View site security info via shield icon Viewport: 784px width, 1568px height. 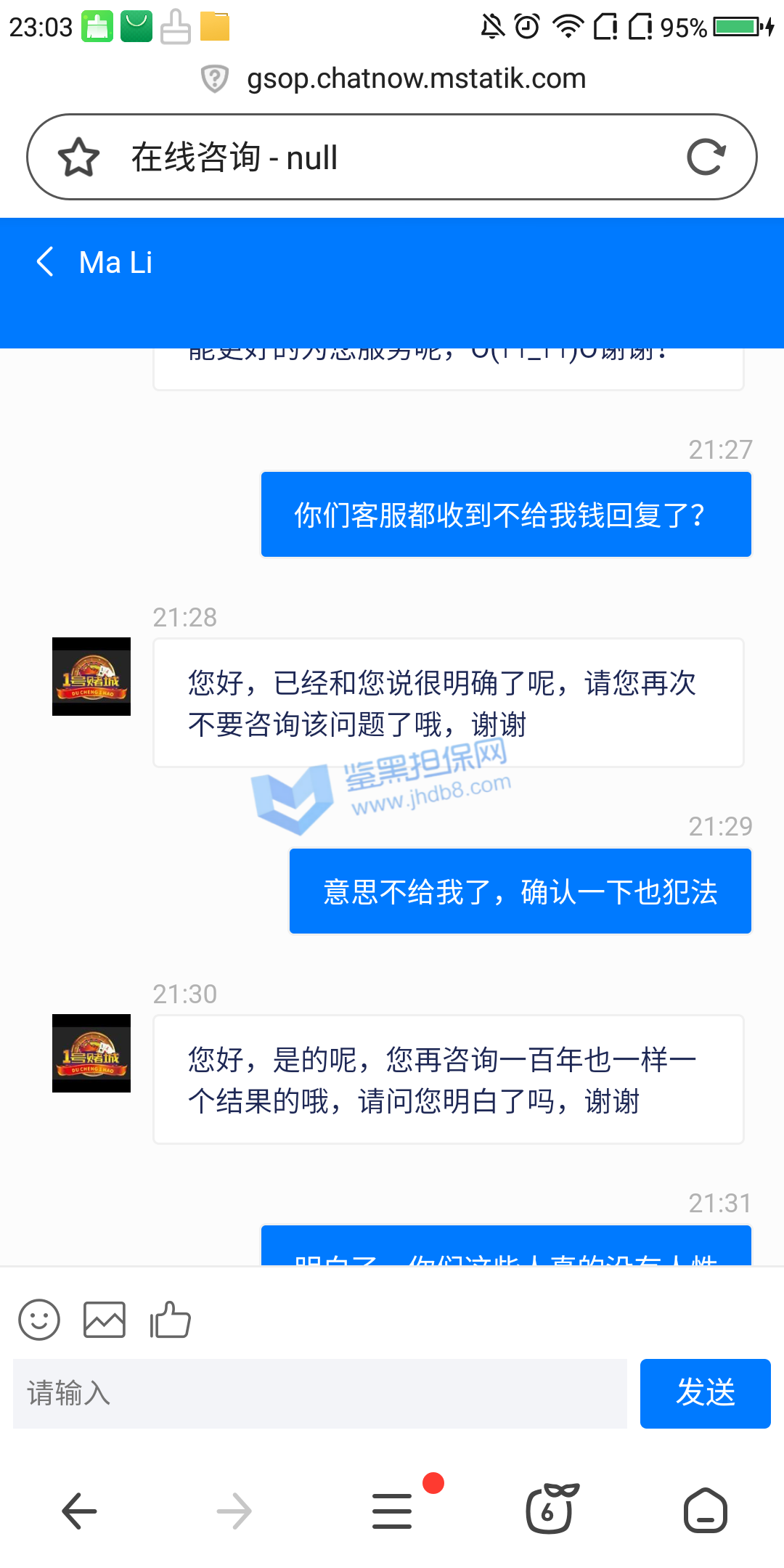pyautogui.click(x=215, y=78)
